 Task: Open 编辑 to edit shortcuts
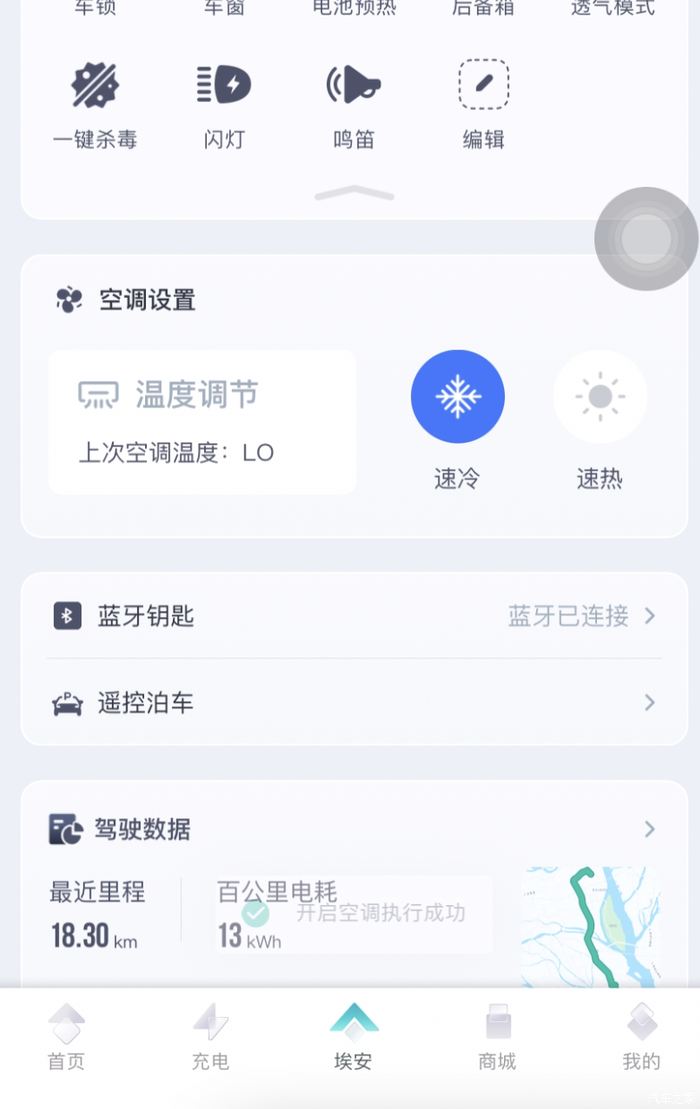tap(483, 103)
